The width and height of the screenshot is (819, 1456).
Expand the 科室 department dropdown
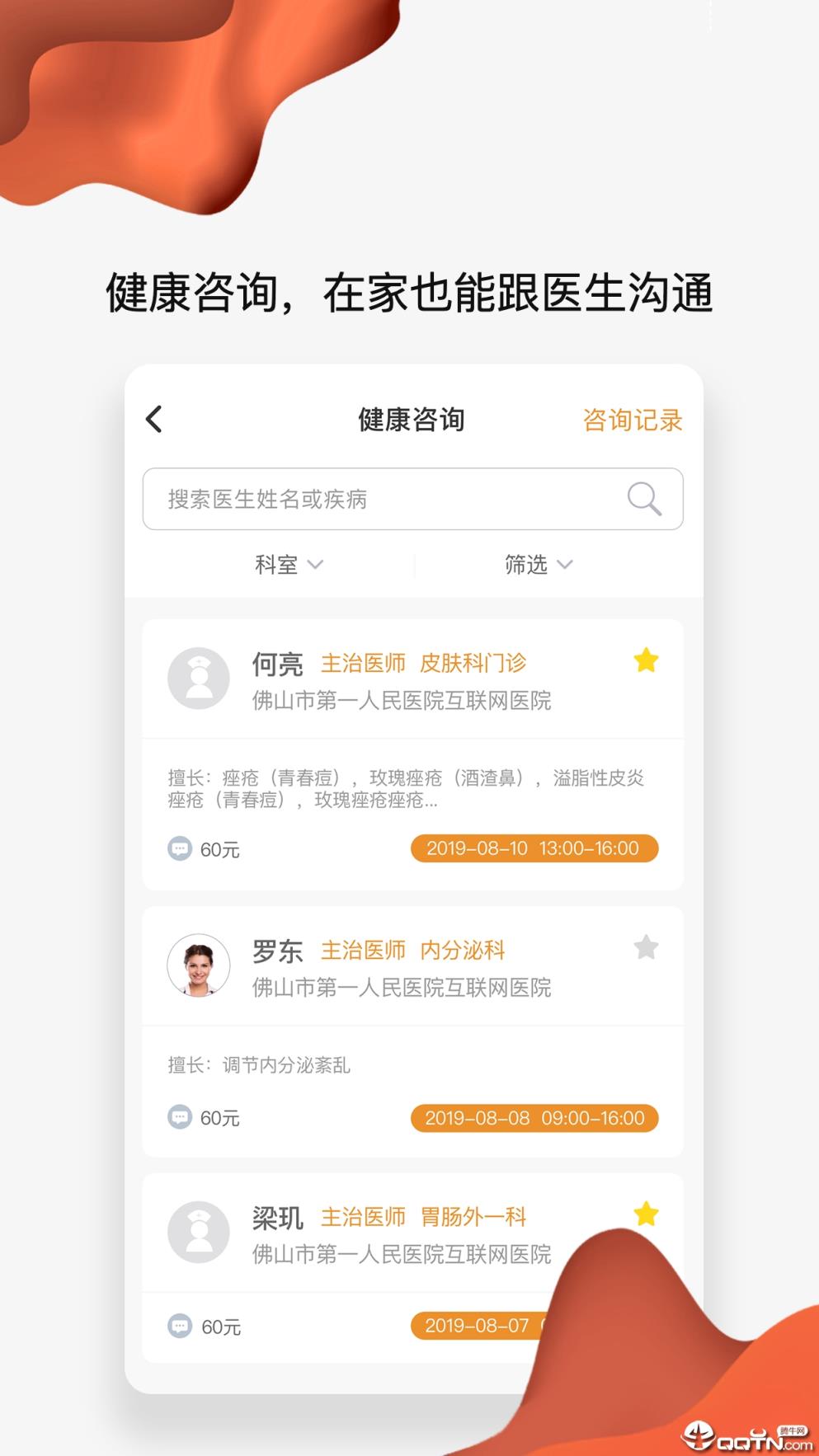(x=287, y=565)
